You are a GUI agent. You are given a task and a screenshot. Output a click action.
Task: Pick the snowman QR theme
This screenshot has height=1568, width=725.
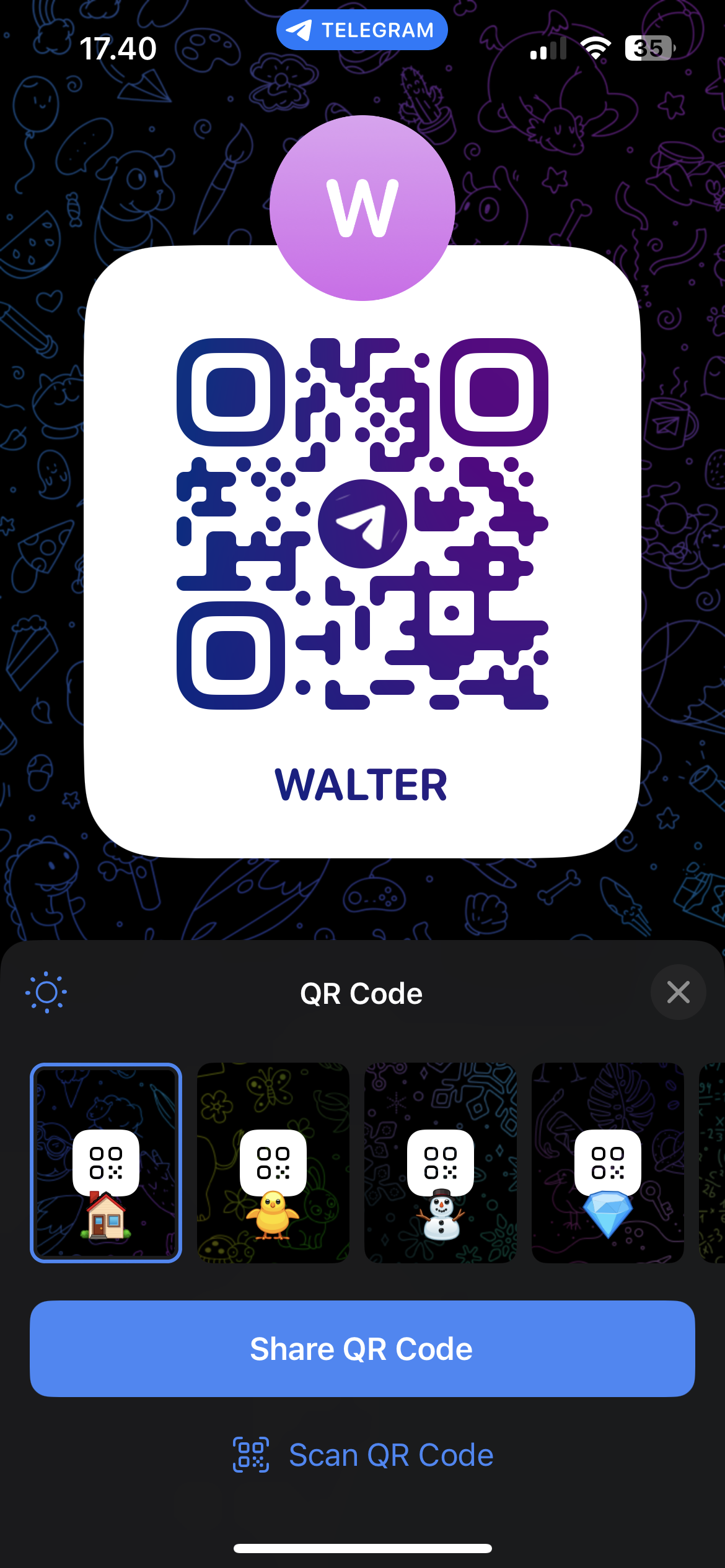point(441,1162)
